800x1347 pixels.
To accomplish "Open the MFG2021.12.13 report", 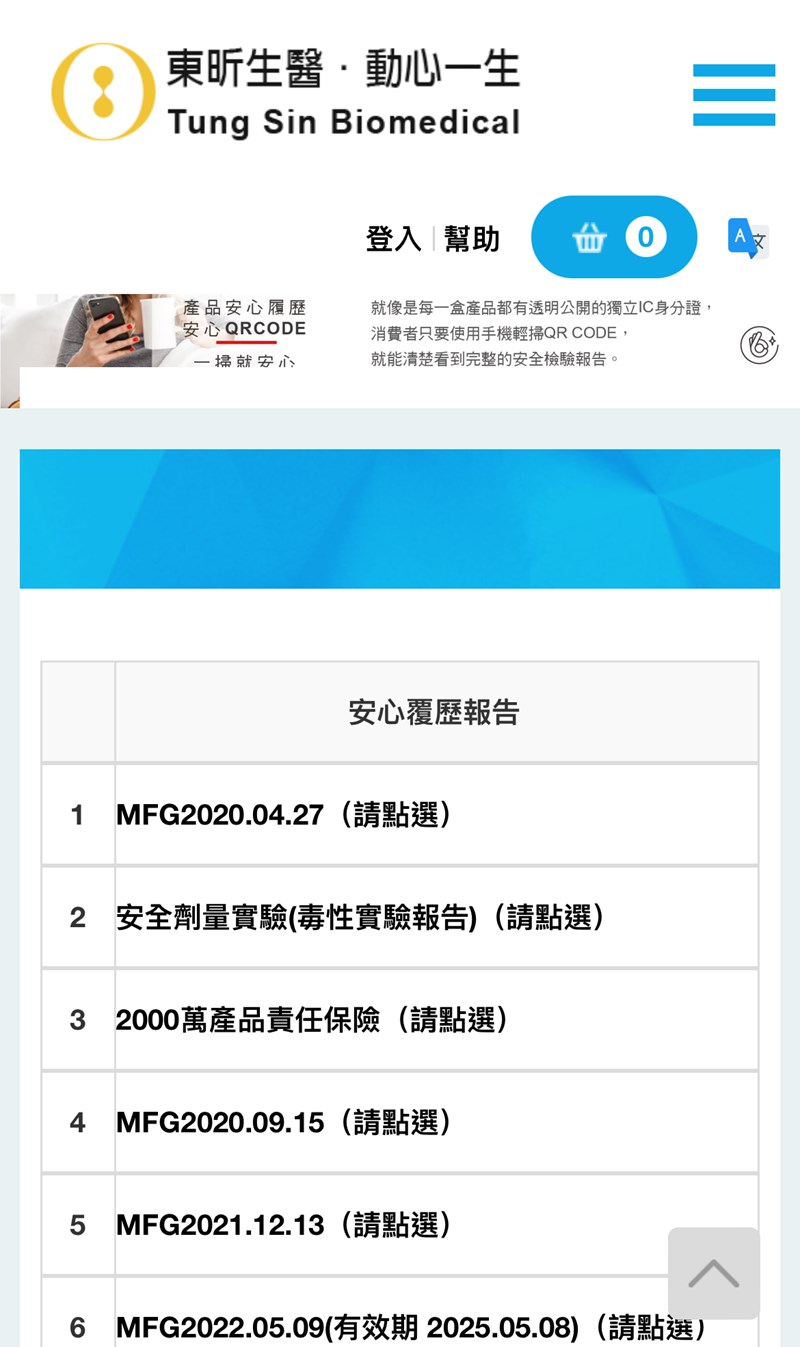I will click(285, 1225).
